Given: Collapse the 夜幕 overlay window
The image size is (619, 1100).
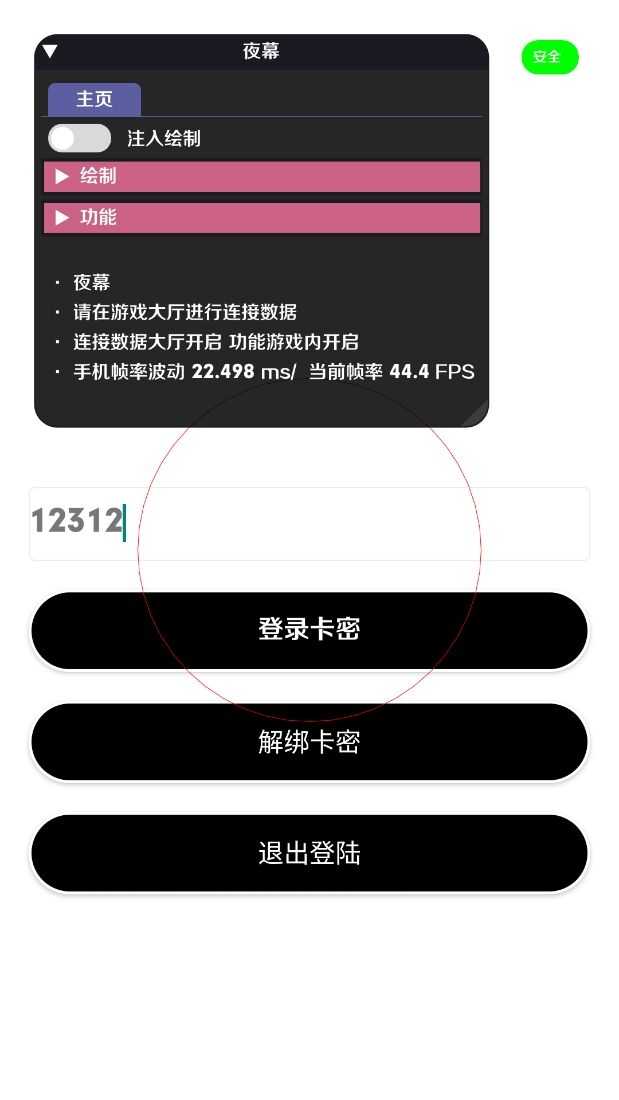Looking at the screenshot, I should tap(50, 52).
